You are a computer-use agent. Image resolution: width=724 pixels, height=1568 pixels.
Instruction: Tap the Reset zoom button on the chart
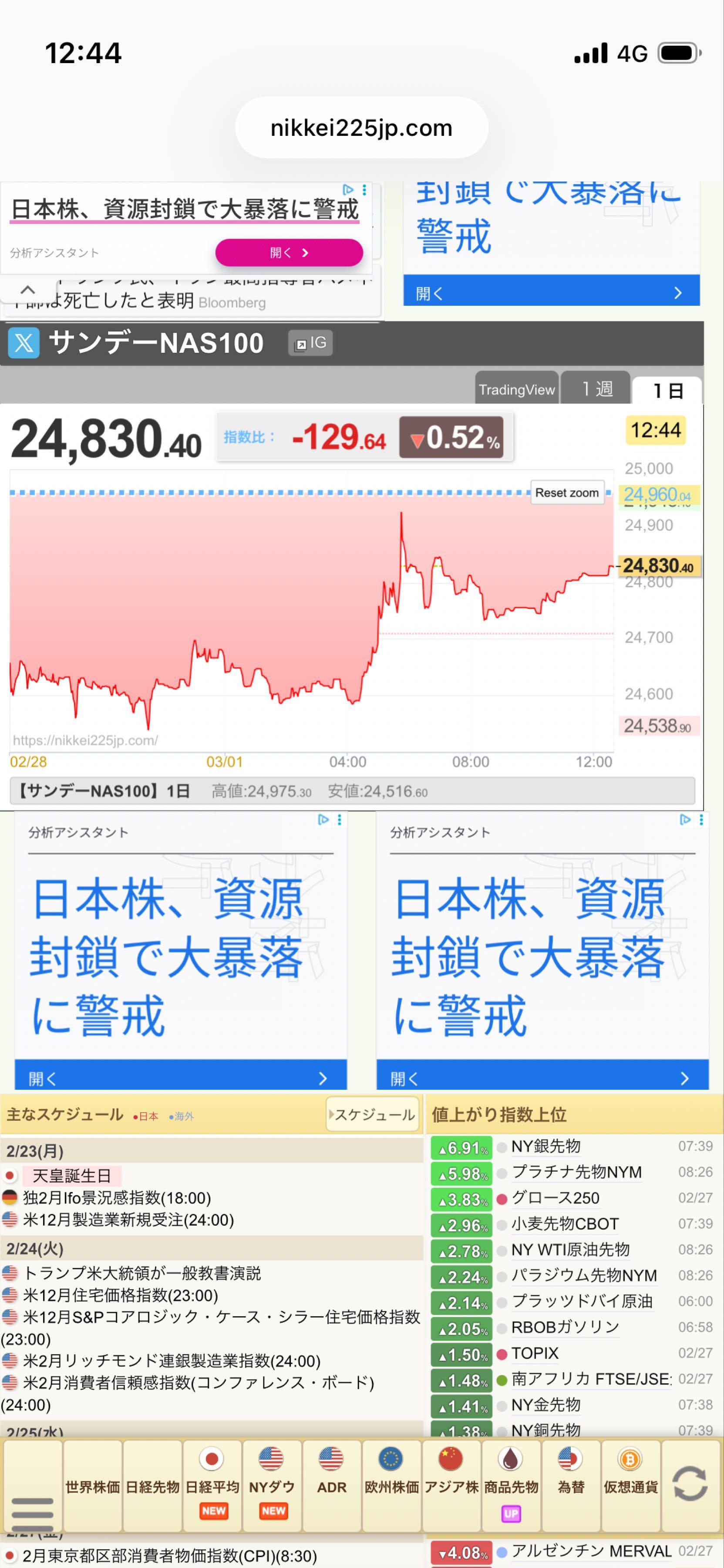[x=567, y=493]
